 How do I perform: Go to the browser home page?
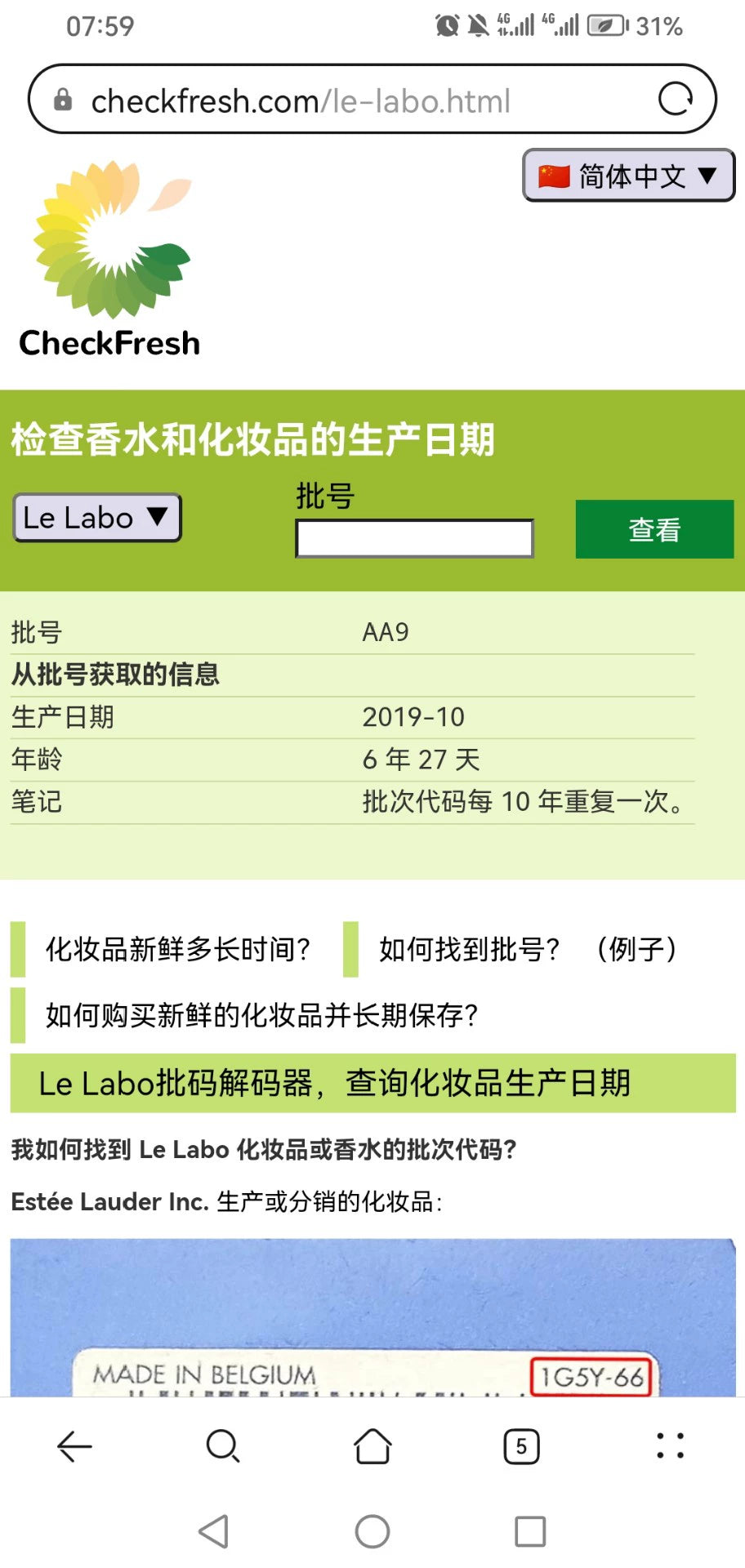click(x=372, y=1446)
